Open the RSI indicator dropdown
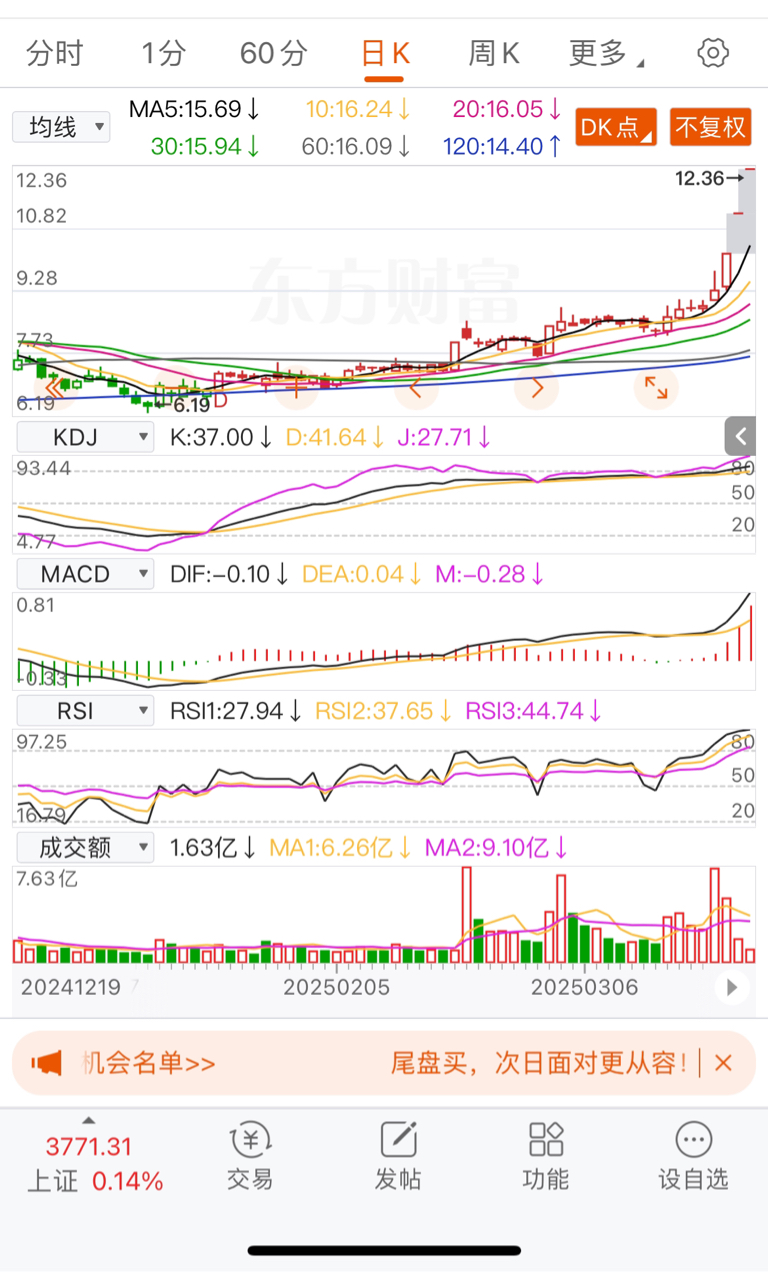The image size is (768, 1272). [84, 711]
